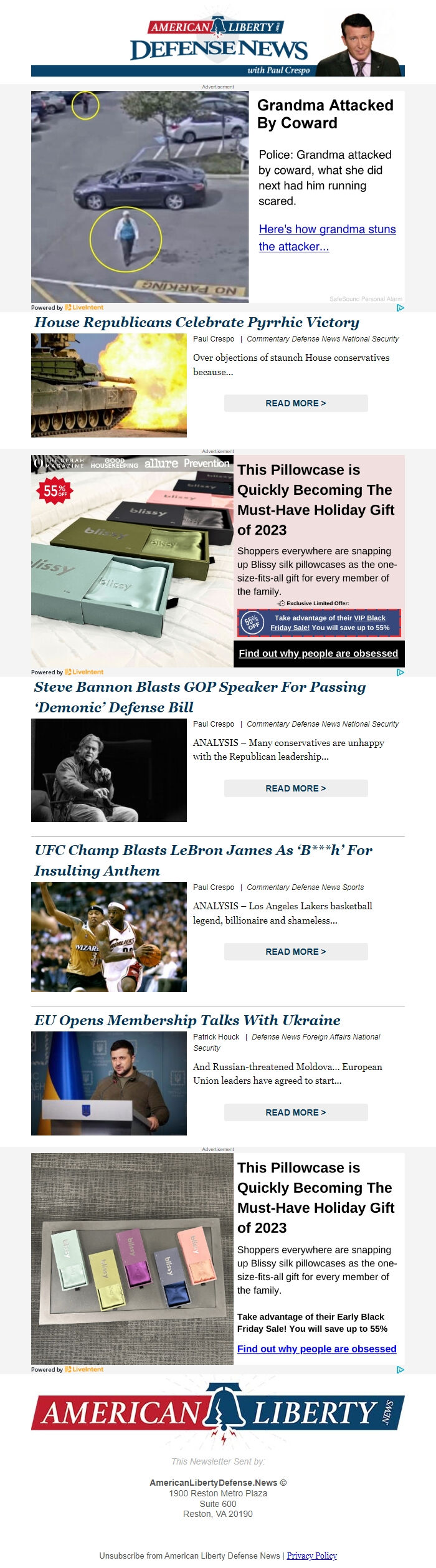Tap AdChoices icon under grandma ad
This screenshot has width=436, height=1568.
[400, 308]
